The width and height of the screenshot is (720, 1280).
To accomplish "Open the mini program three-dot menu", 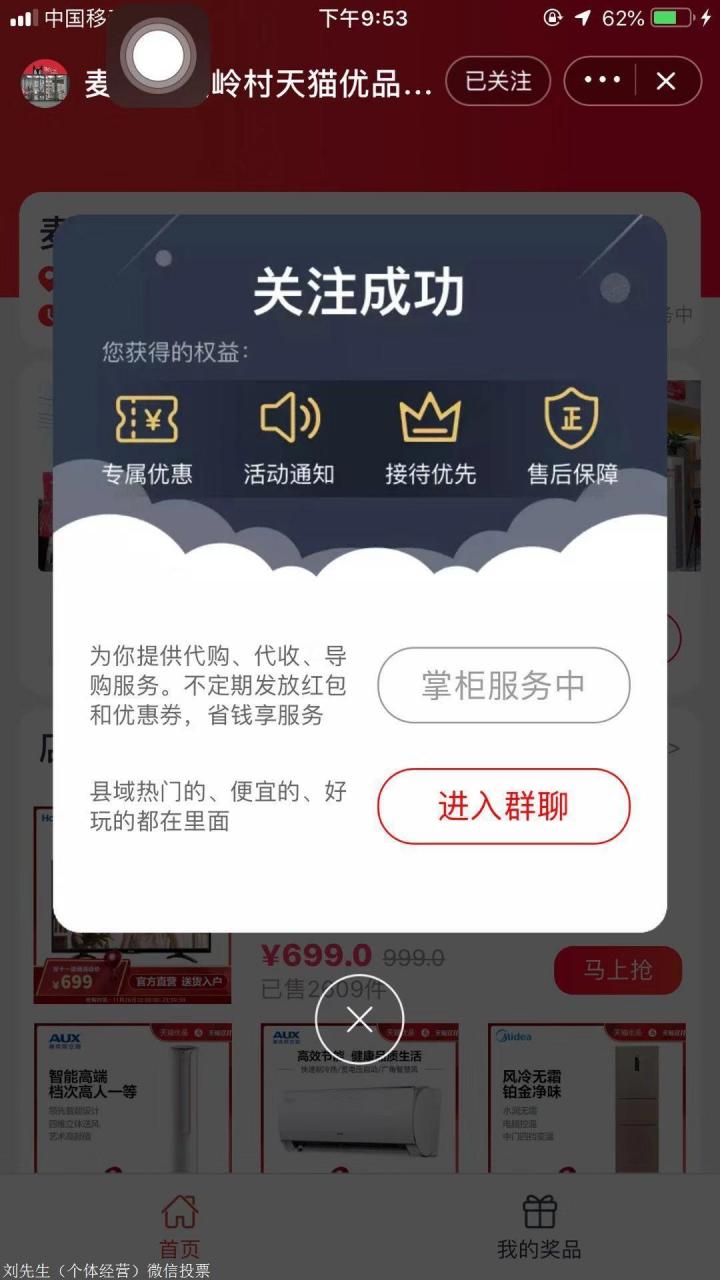I will [x=602, y=81].
